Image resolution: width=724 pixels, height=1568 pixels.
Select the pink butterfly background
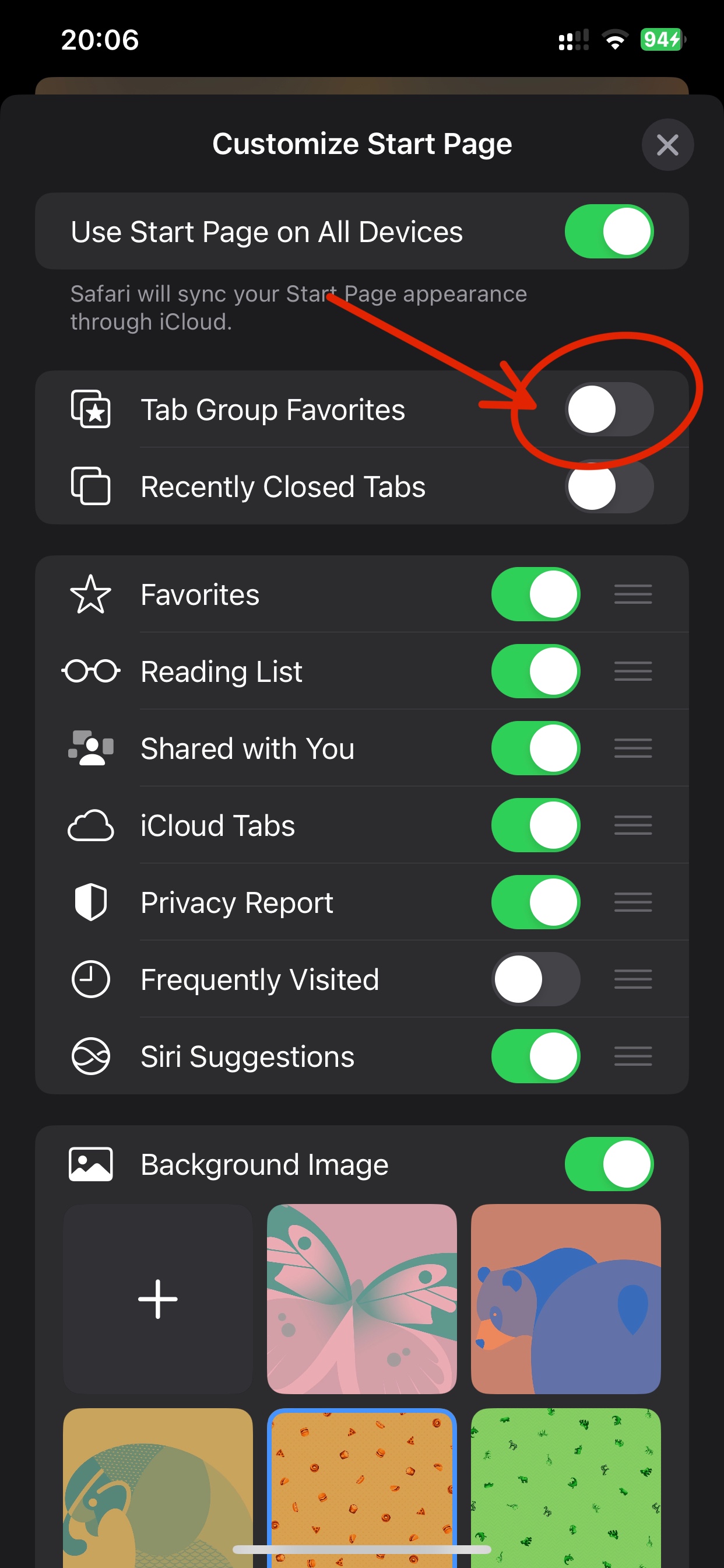[x=362, y=1298]
